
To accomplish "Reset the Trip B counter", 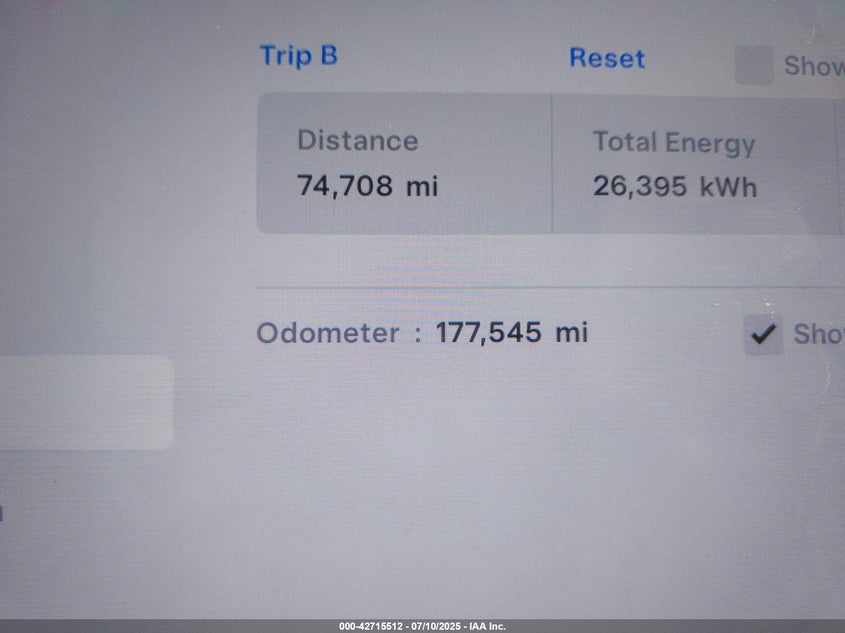I will point(607,58).
